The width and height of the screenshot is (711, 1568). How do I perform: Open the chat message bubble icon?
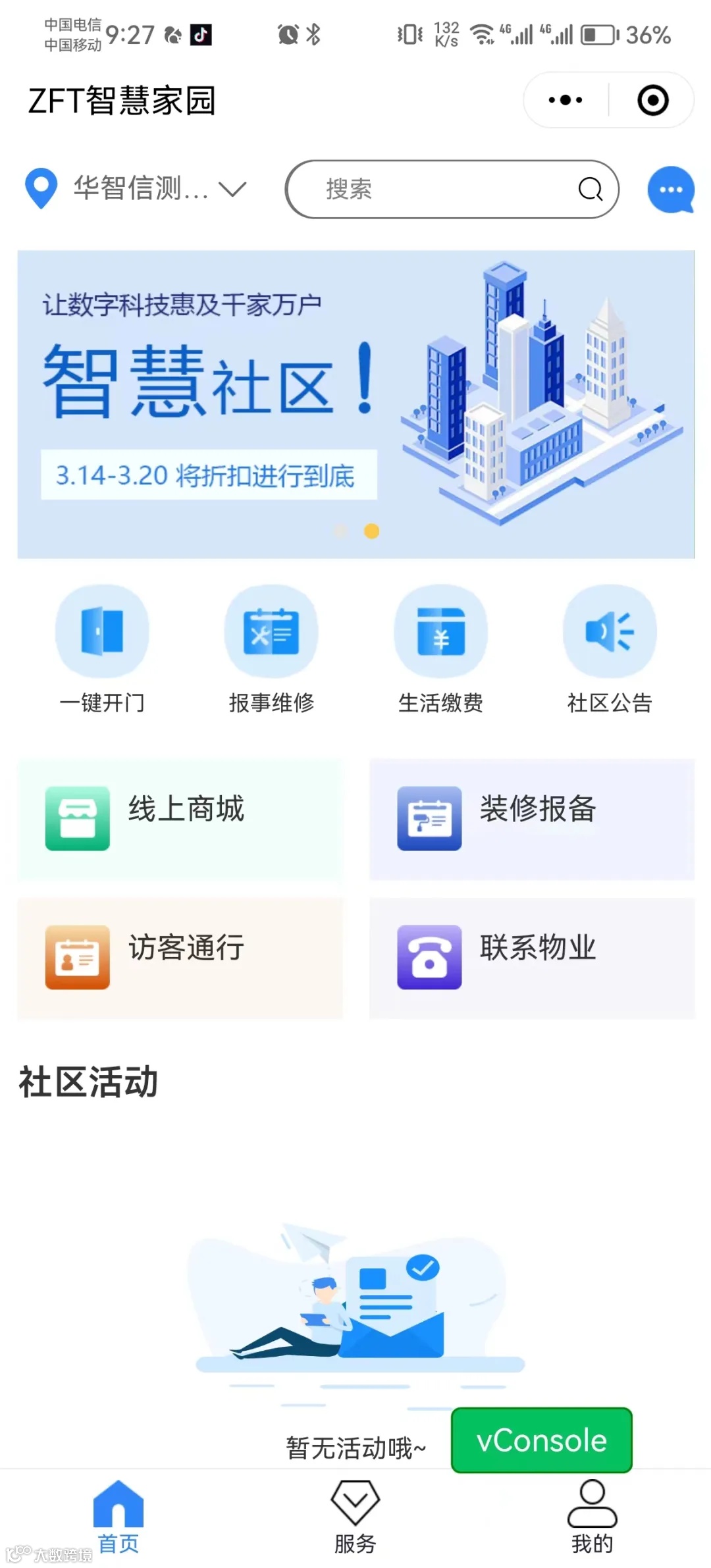(670, 189)
